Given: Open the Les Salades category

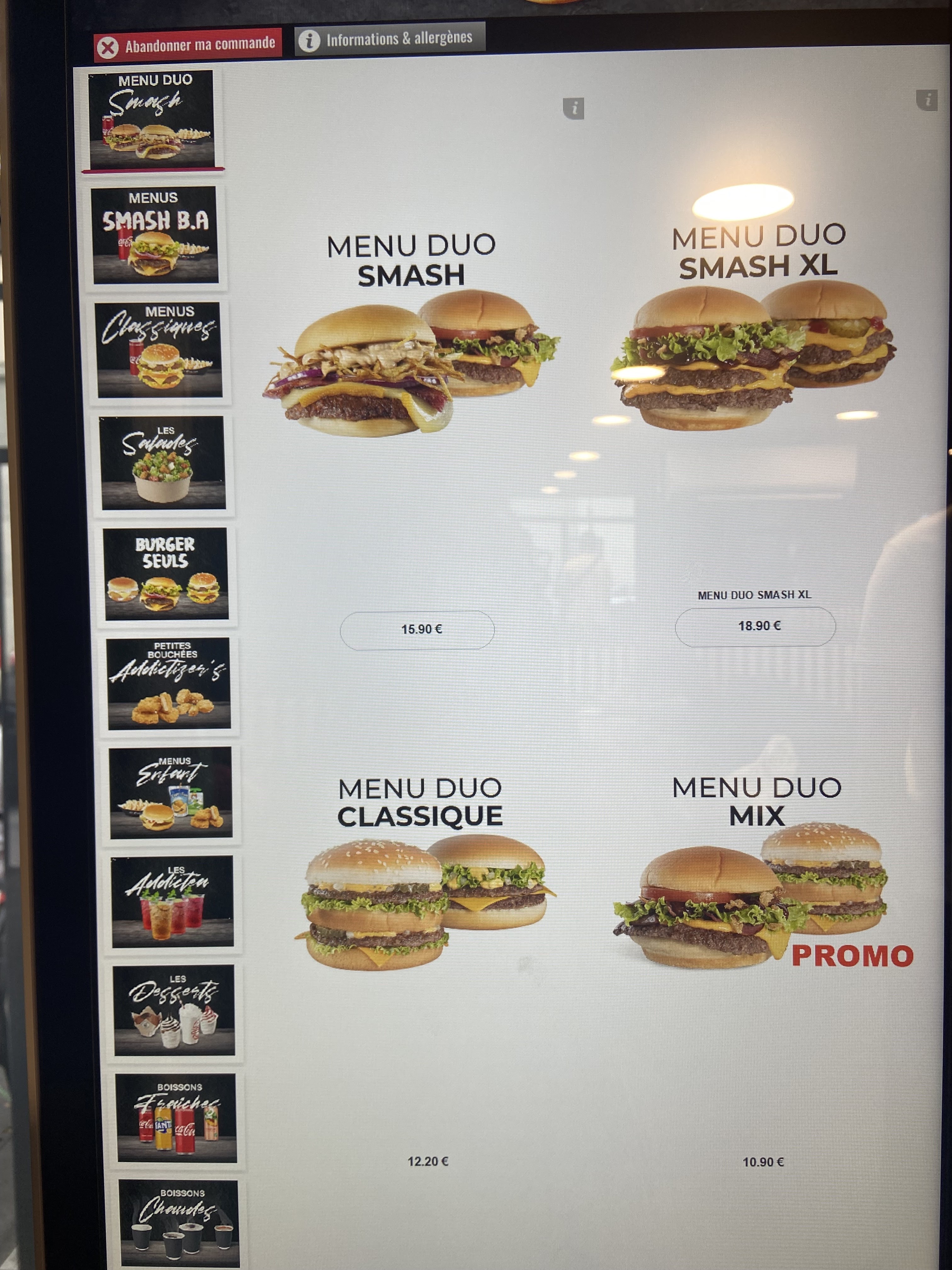Looking at the screenshot, I should (x=163, y=463).
